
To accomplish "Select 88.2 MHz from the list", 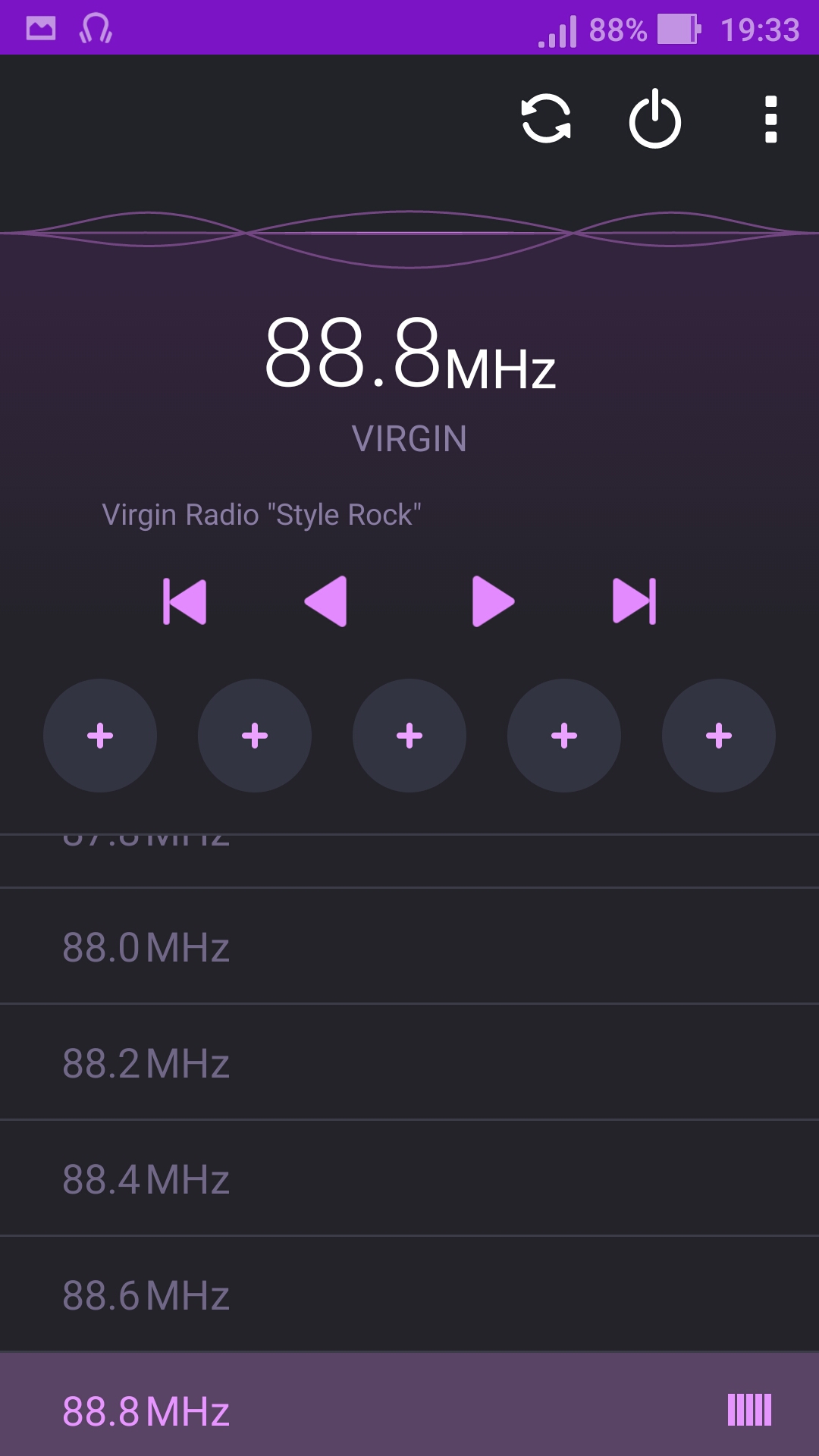I will coord(409,1062).
